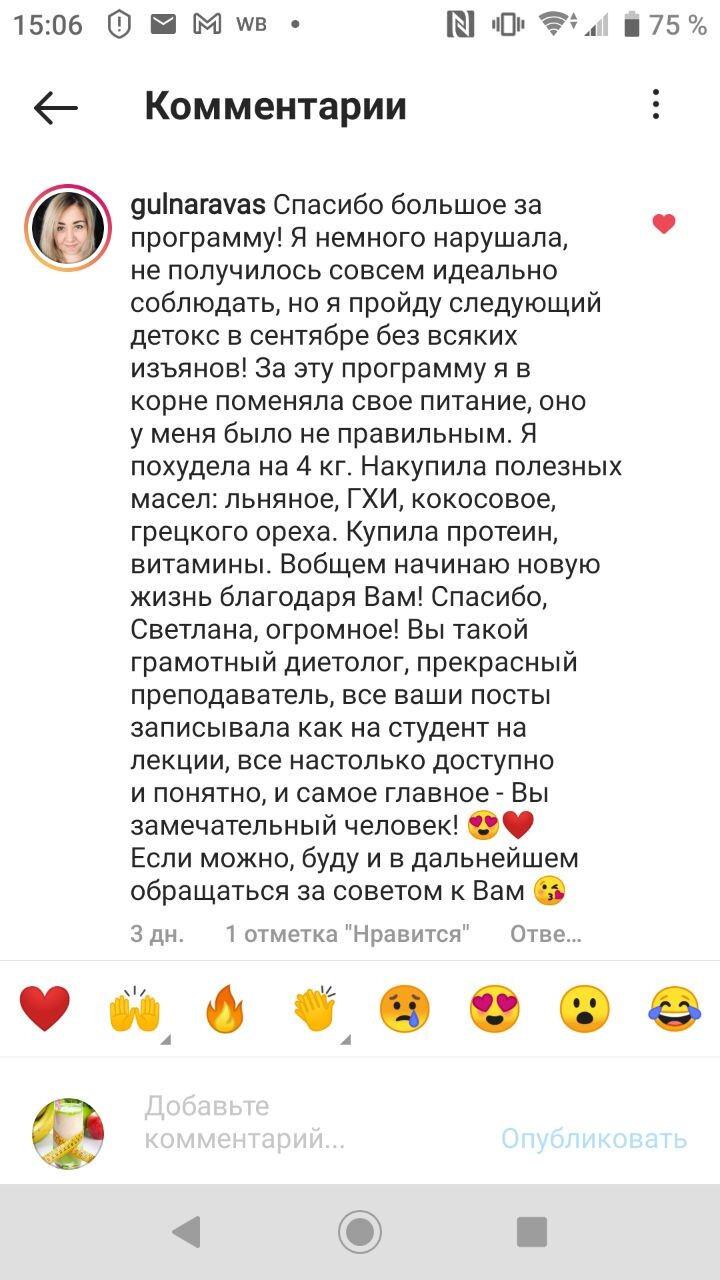
Task: Reply to the gulnaravas comment
Action: pyautogui.click(x=545, y=934)
